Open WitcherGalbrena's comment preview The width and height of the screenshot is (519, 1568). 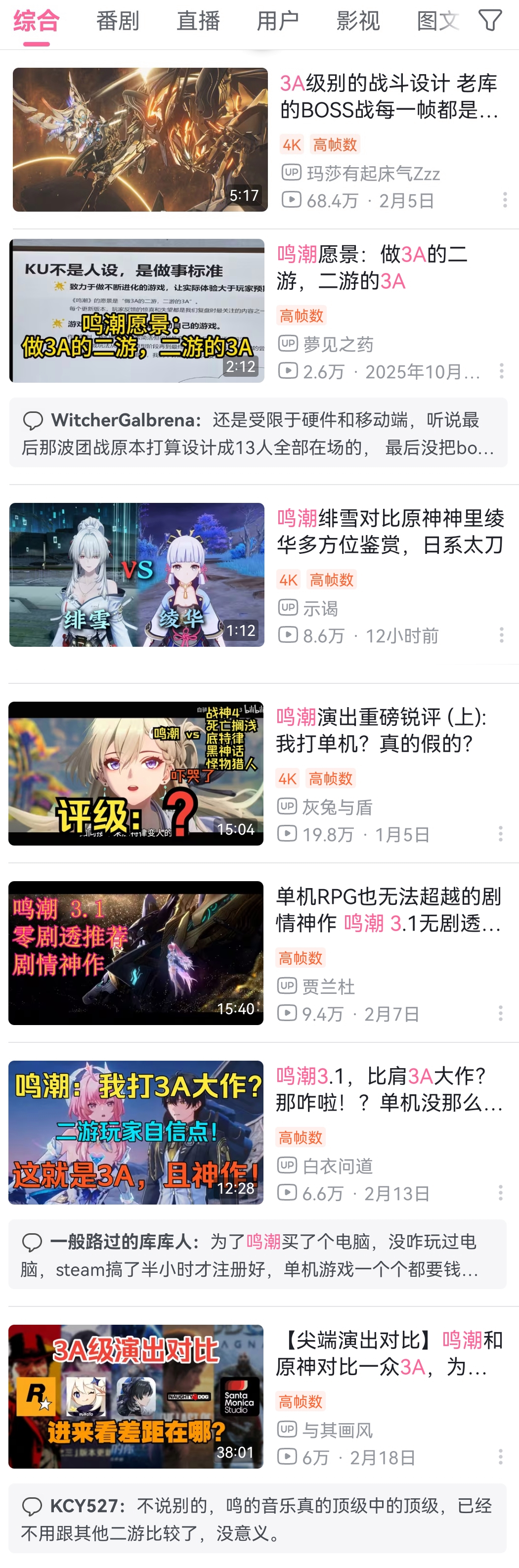[258, 433]
